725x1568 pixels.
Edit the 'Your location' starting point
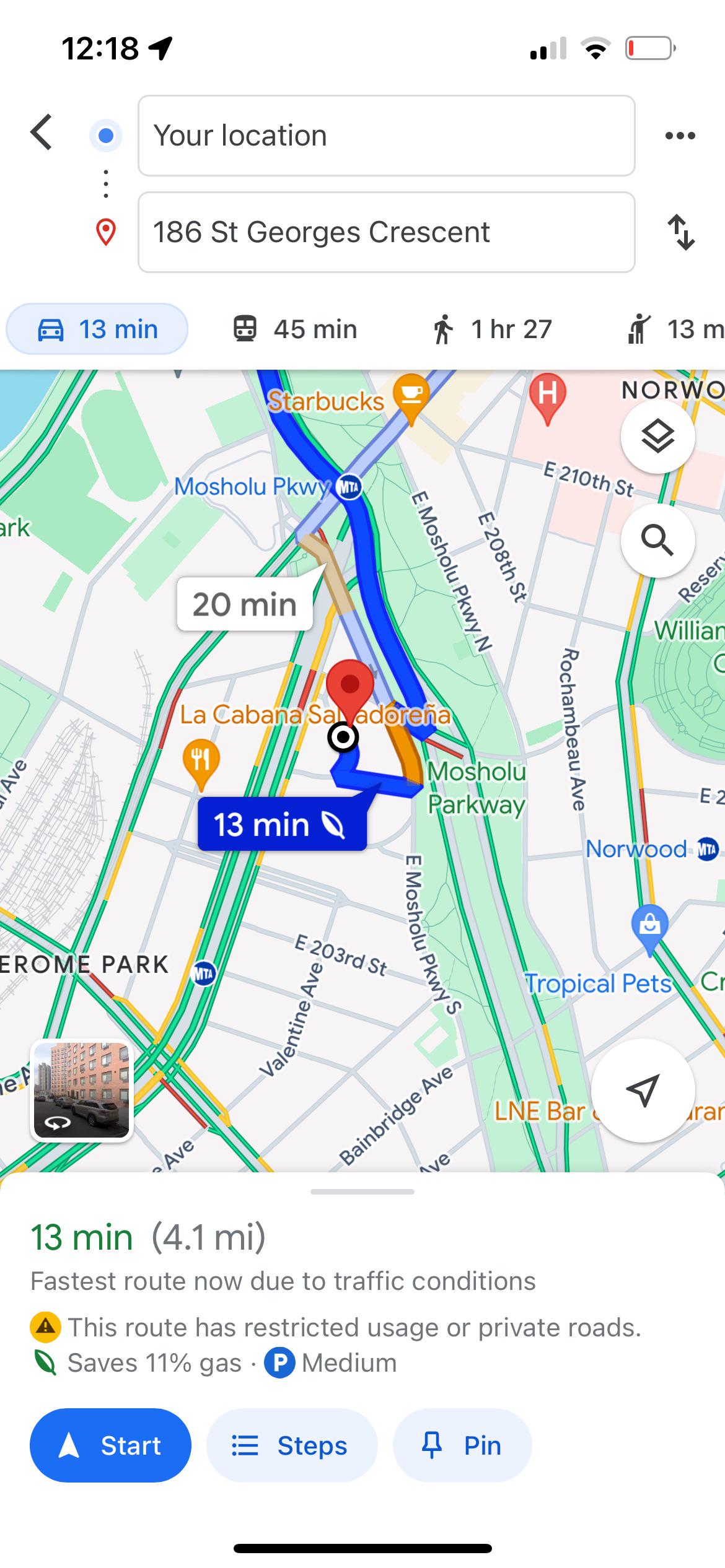click(386, 136)
